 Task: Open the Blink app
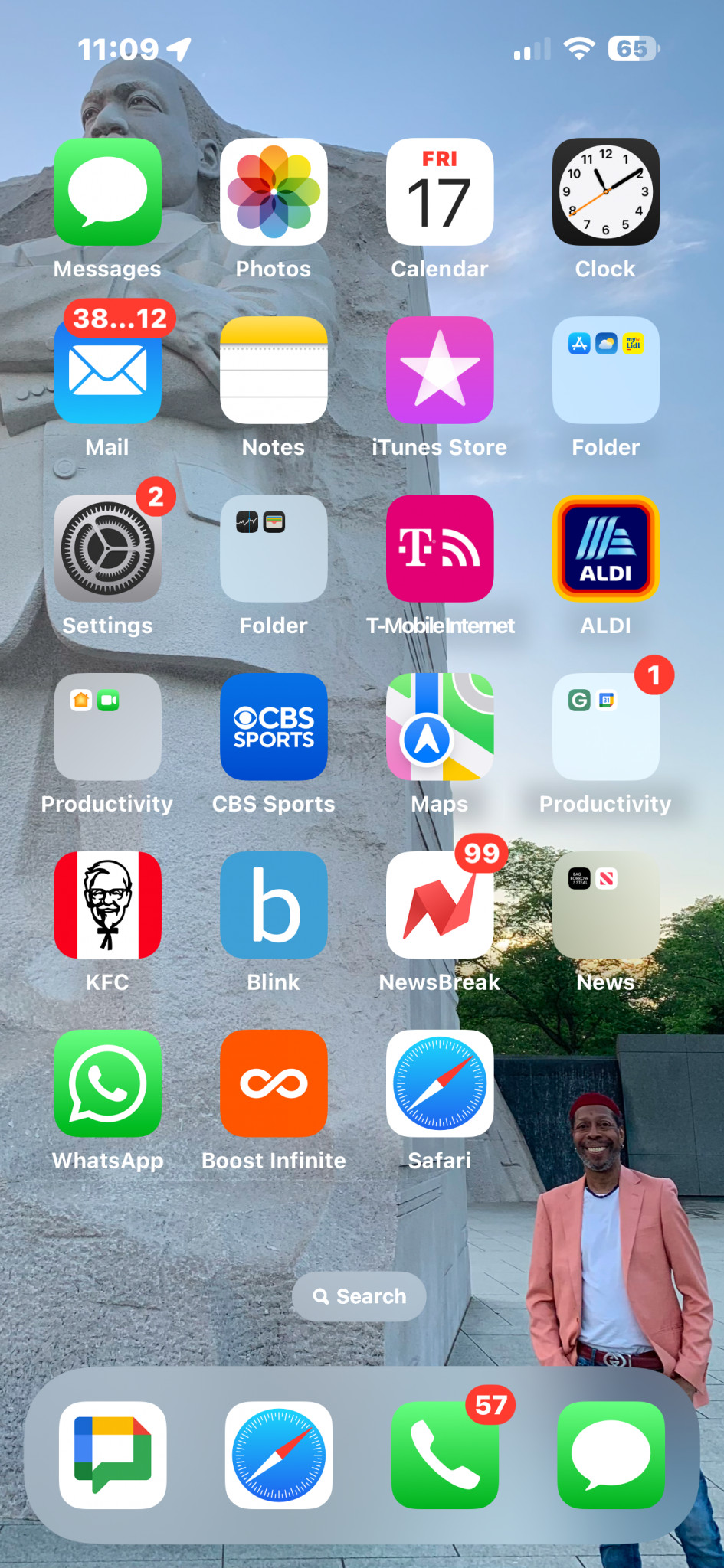pos(274,906)
